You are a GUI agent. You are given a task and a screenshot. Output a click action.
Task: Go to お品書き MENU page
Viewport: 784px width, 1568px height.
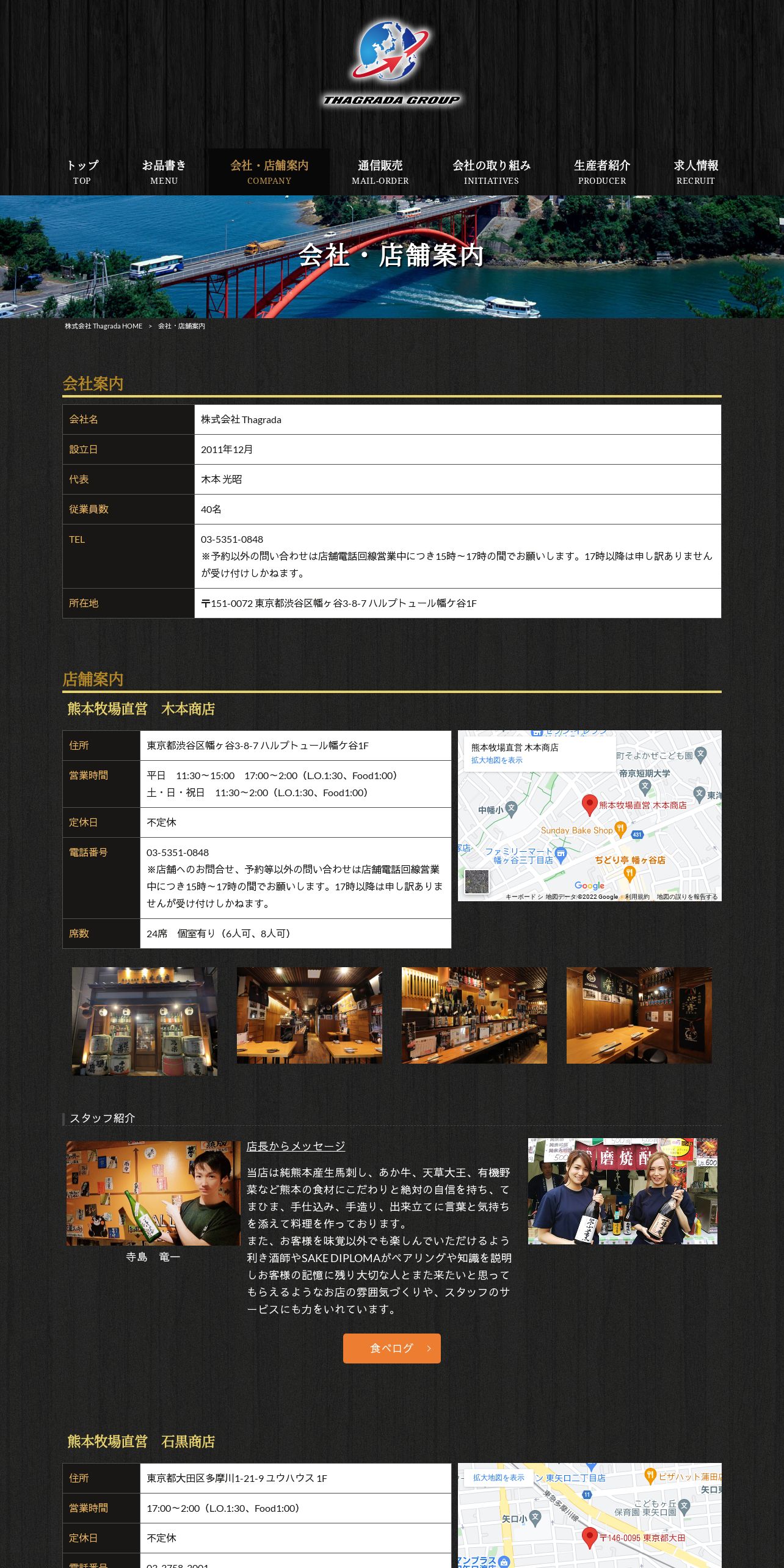pyautogui.click(x=164, y=172)
